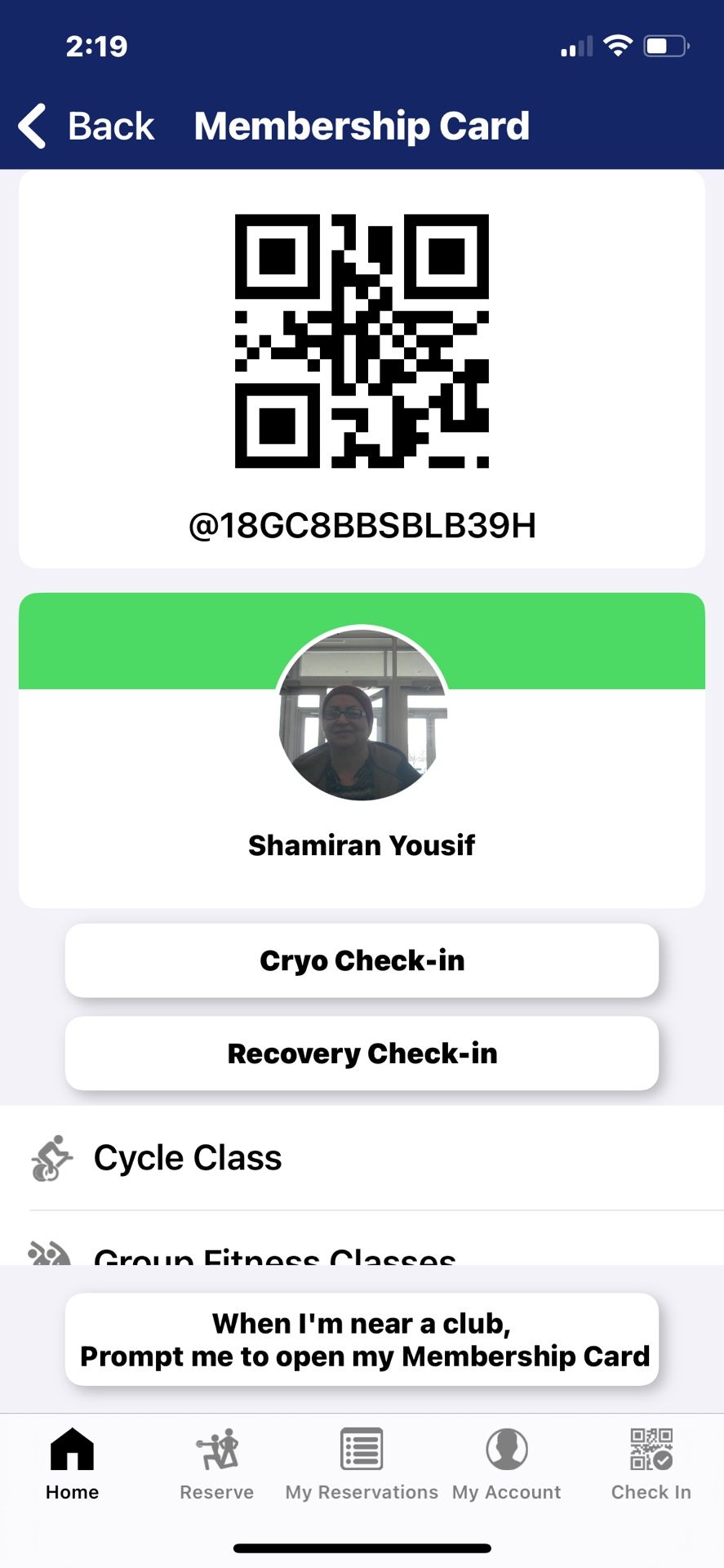
Task: Switch to the Home tab
Action: click(72, 1464)
